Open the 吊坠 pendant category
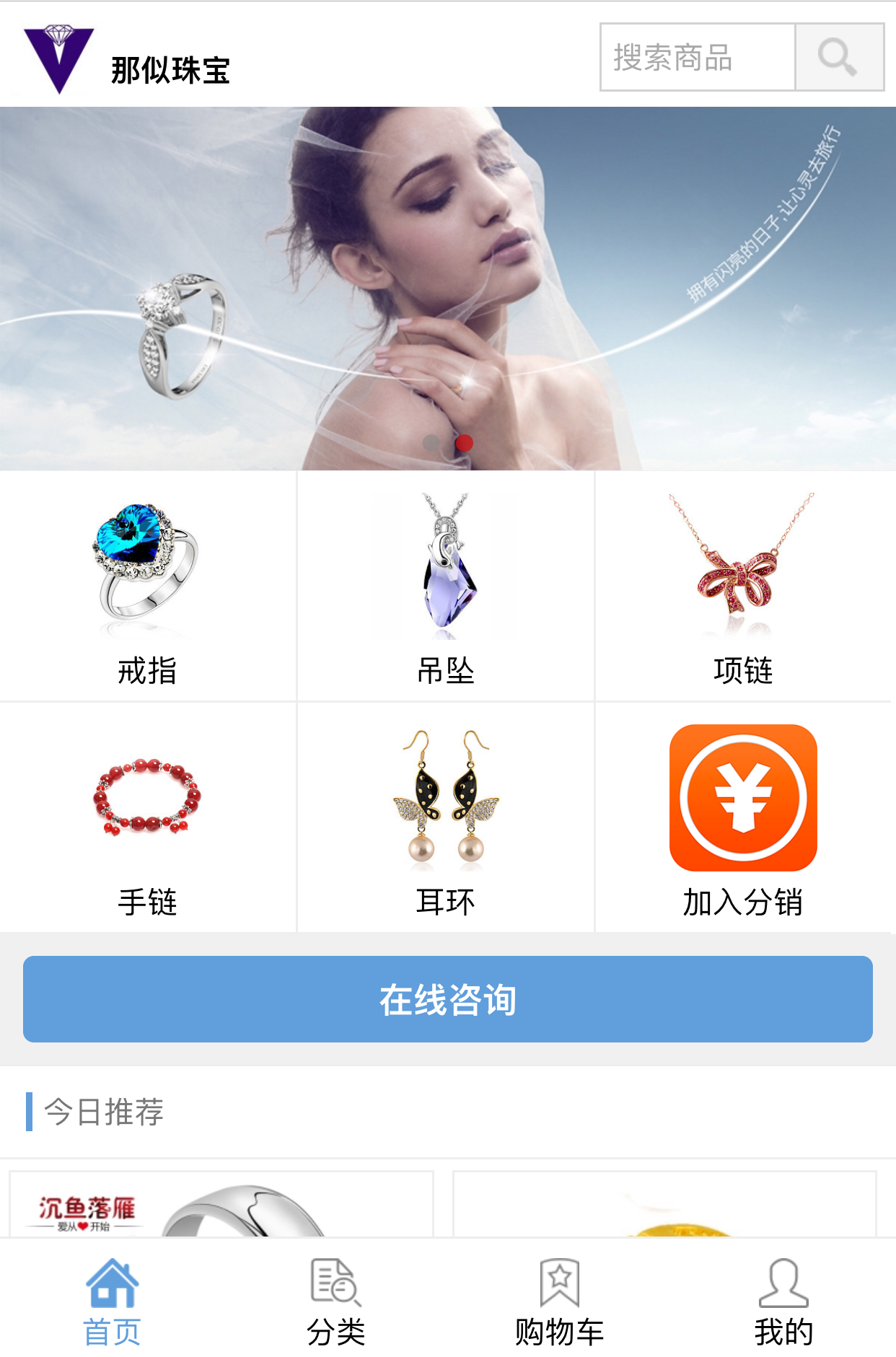Screen dimensions: 896x1357 pos(445,587)
